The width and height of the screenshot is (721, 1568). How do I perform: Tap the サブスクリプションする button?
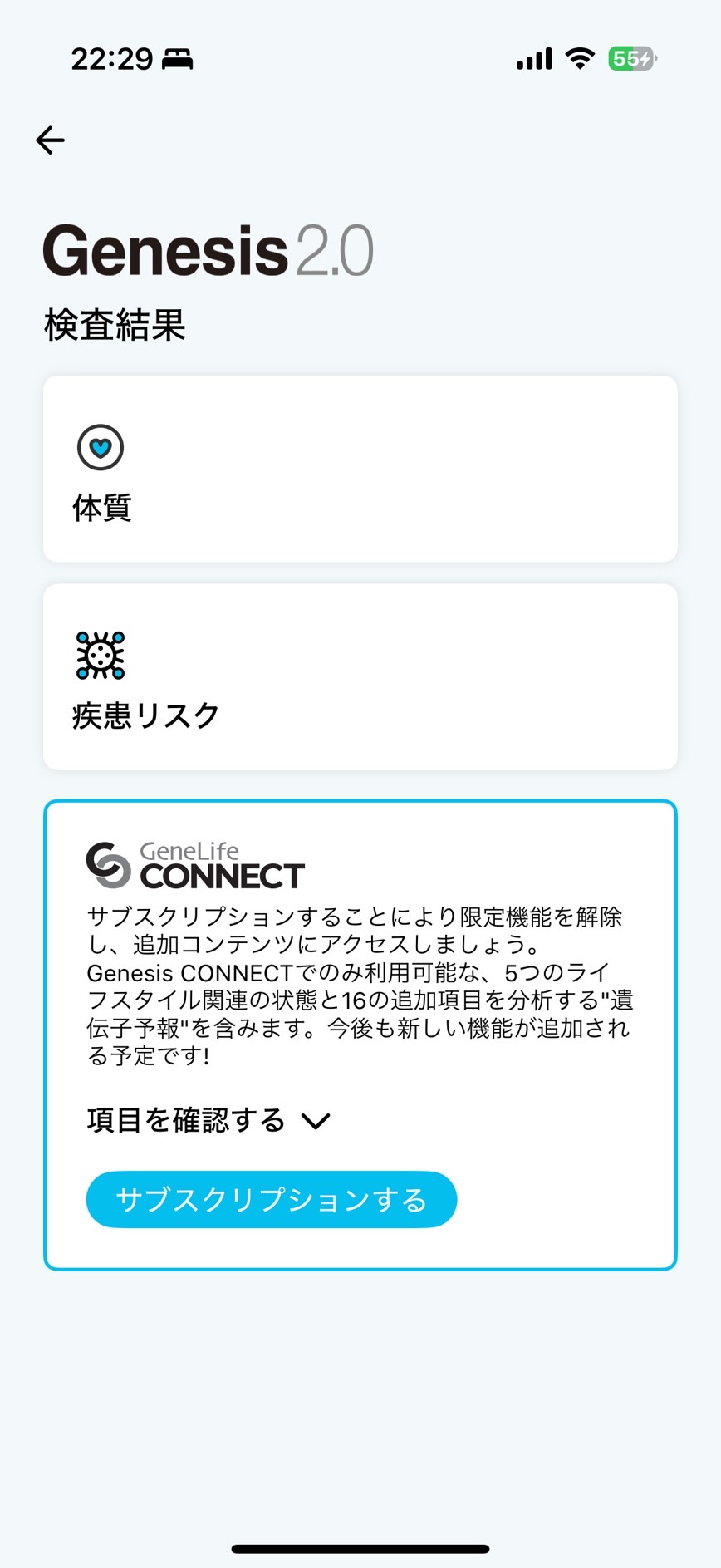tap(272, 1199)
